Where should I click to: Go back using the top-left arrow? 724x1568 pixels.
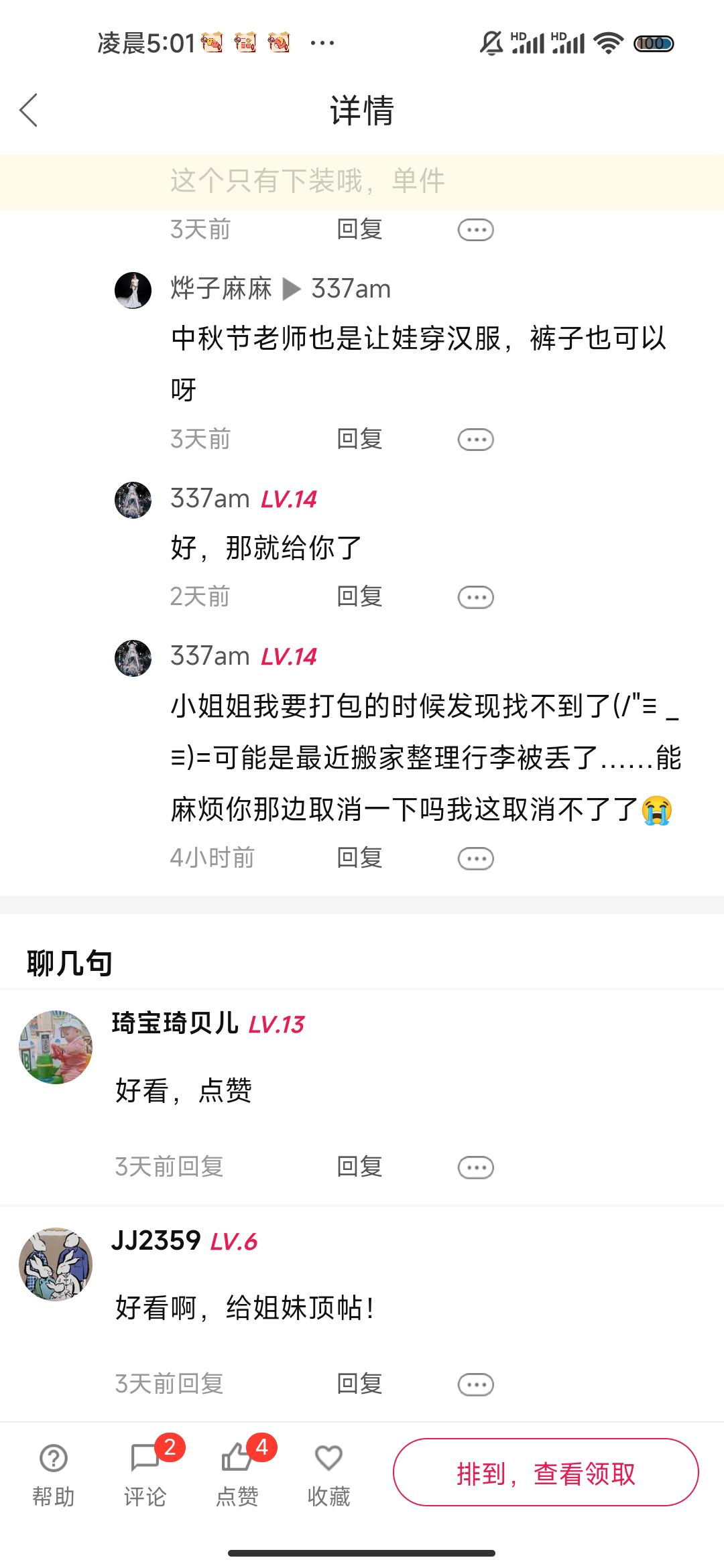tap(29, 111)
